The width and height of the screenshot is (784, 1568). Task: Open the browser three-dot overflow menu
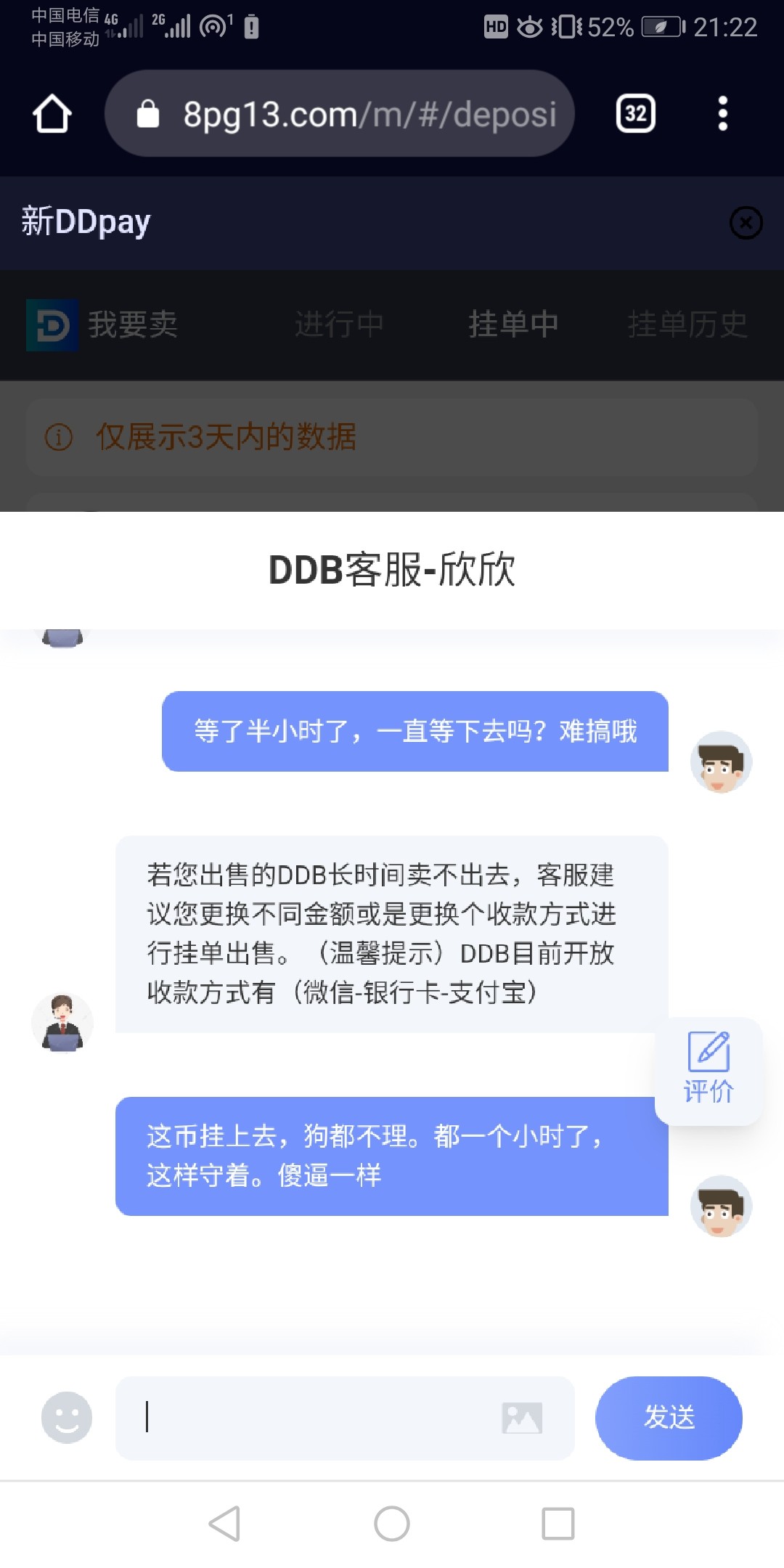point(722,114)
